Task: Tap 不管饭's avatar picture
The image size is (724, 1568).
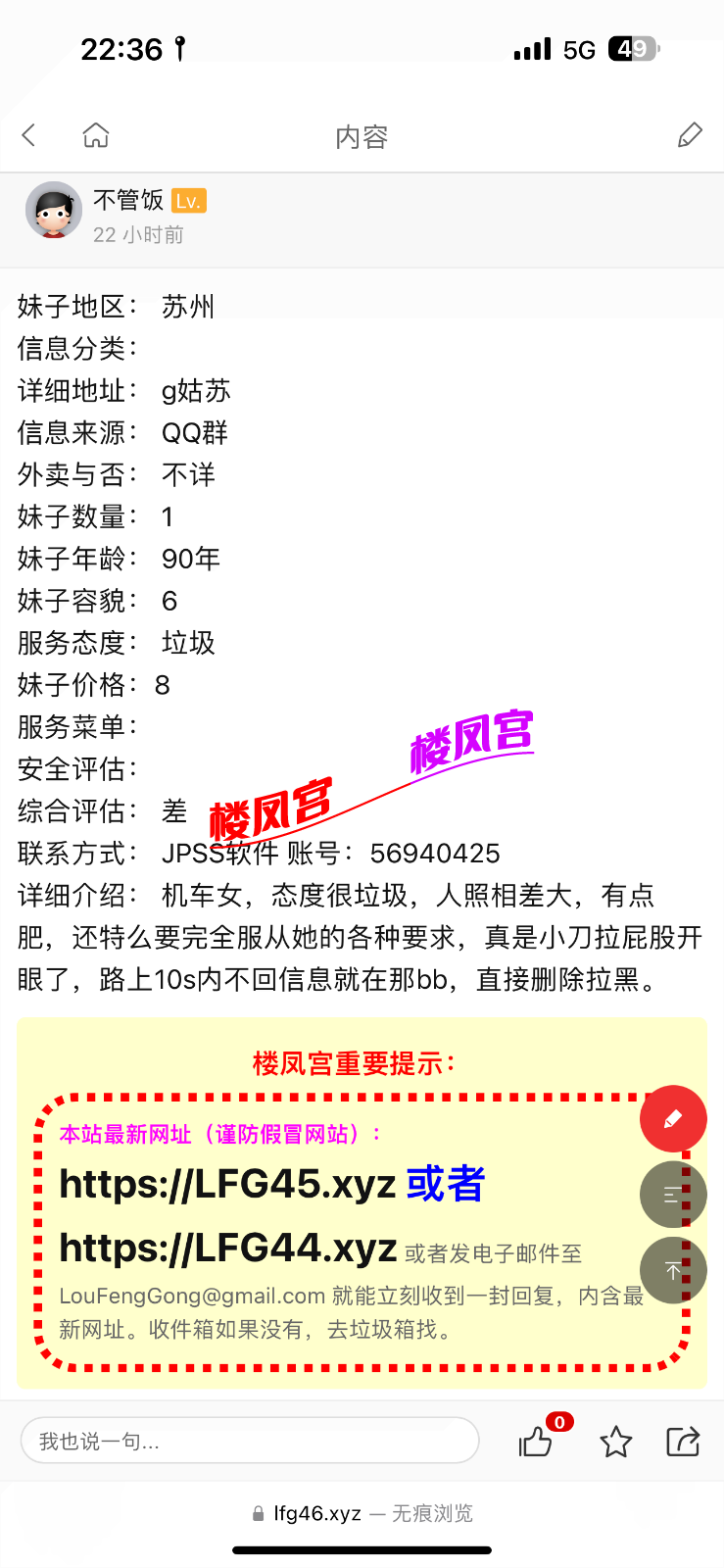Action: click(x=54, y=210)
